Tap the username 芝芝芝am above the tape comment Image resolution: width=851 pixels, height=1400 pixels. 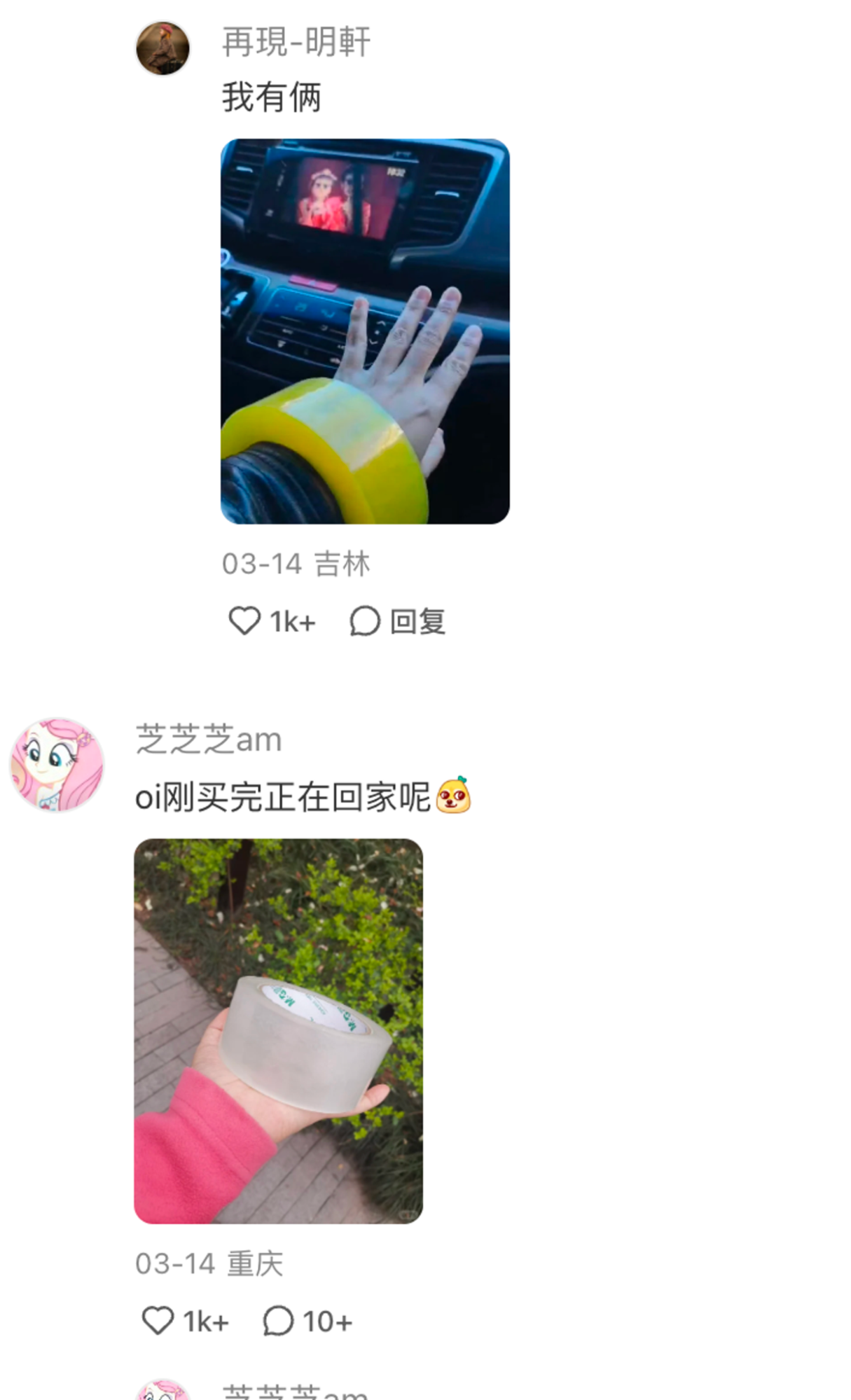209,740
